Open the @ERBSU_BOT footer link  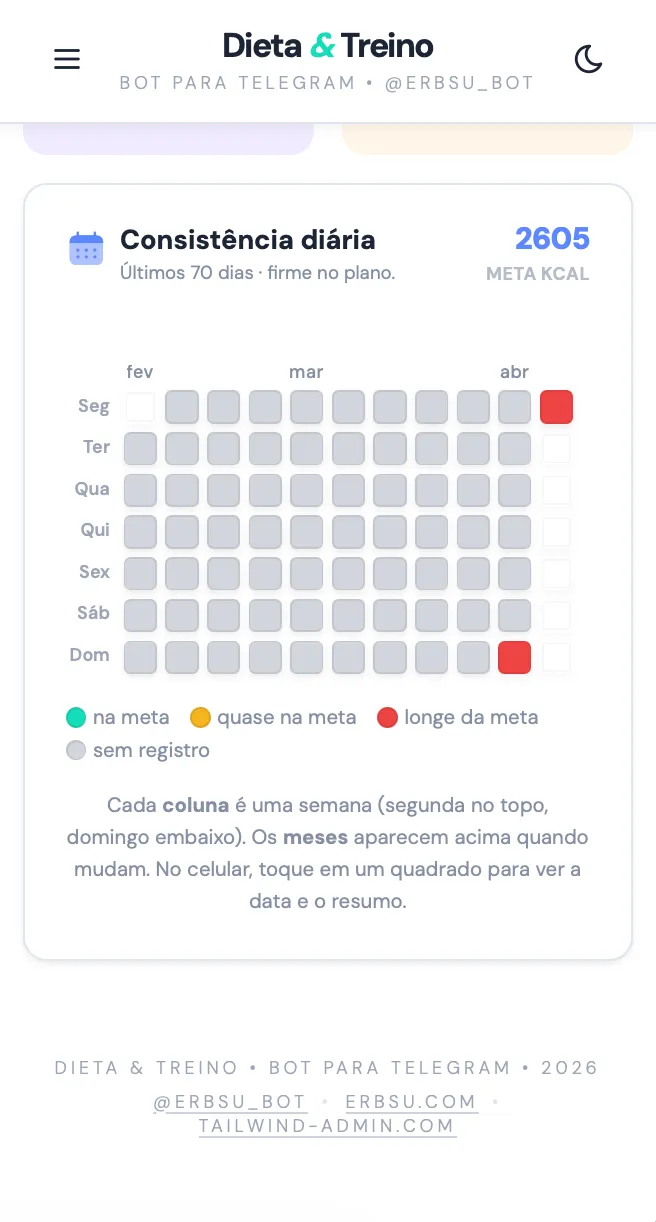point(230,1102)
